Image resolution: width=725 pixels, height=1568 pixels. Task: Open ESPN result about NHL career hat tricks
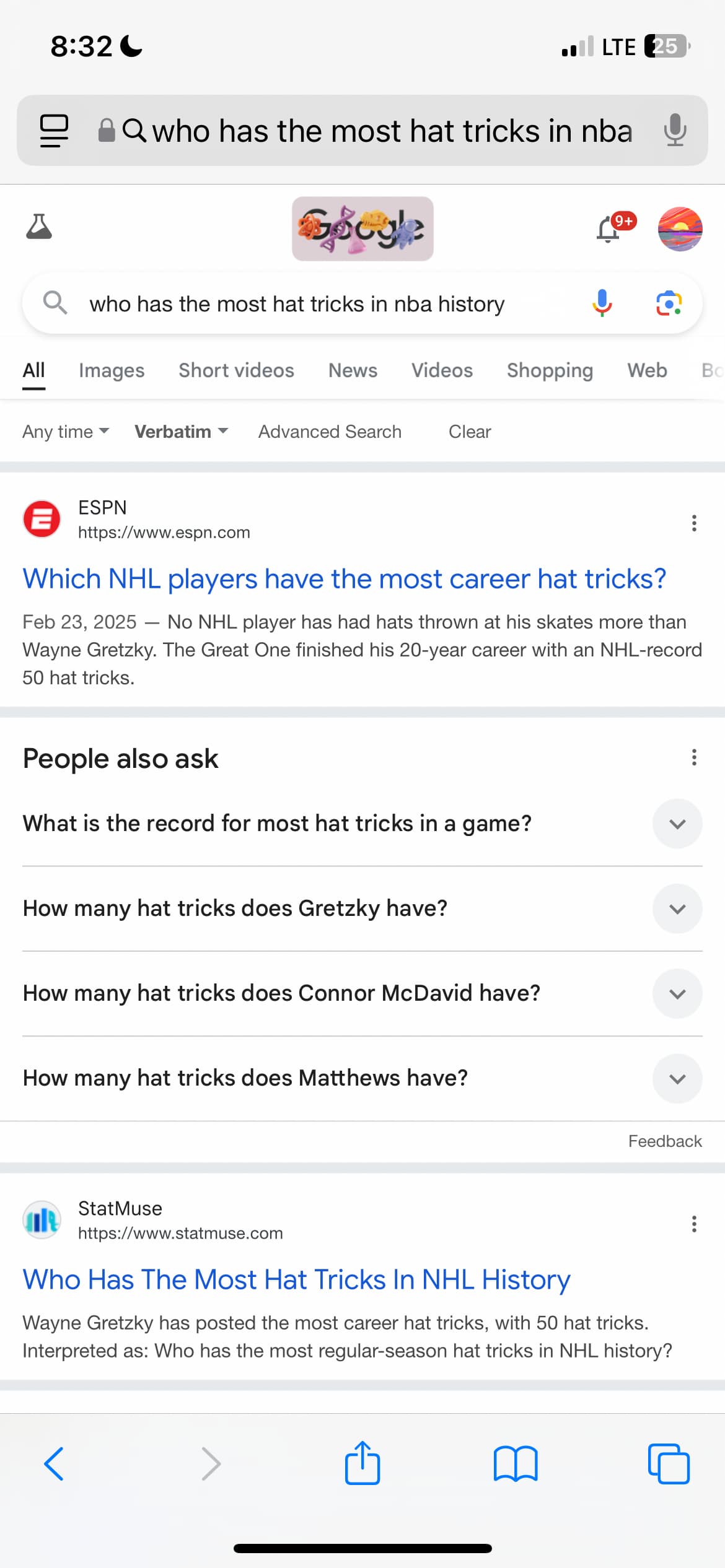345,579
